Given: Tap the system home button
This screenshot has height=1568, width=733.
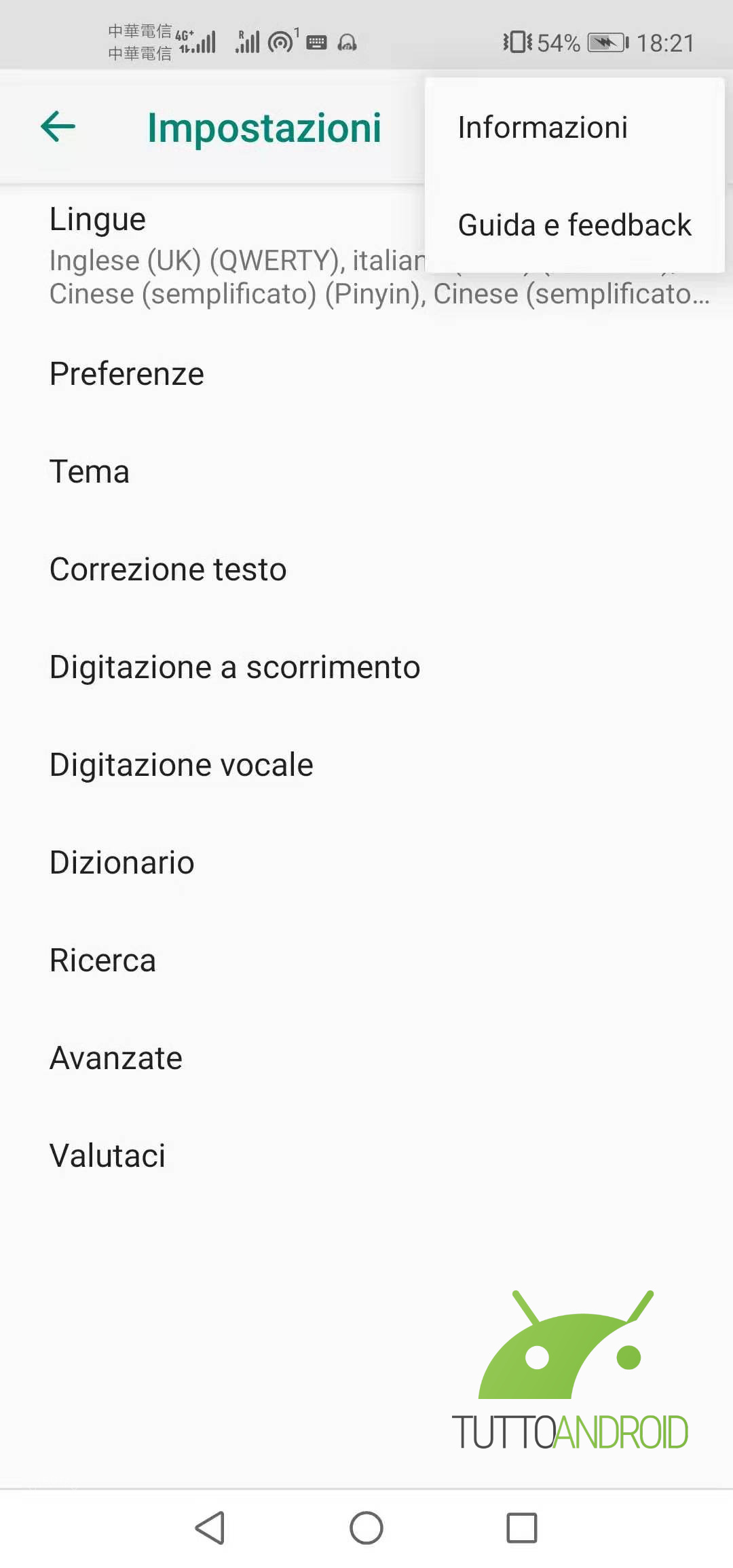Looking at the screenshot, I should tap(366, 1528).
